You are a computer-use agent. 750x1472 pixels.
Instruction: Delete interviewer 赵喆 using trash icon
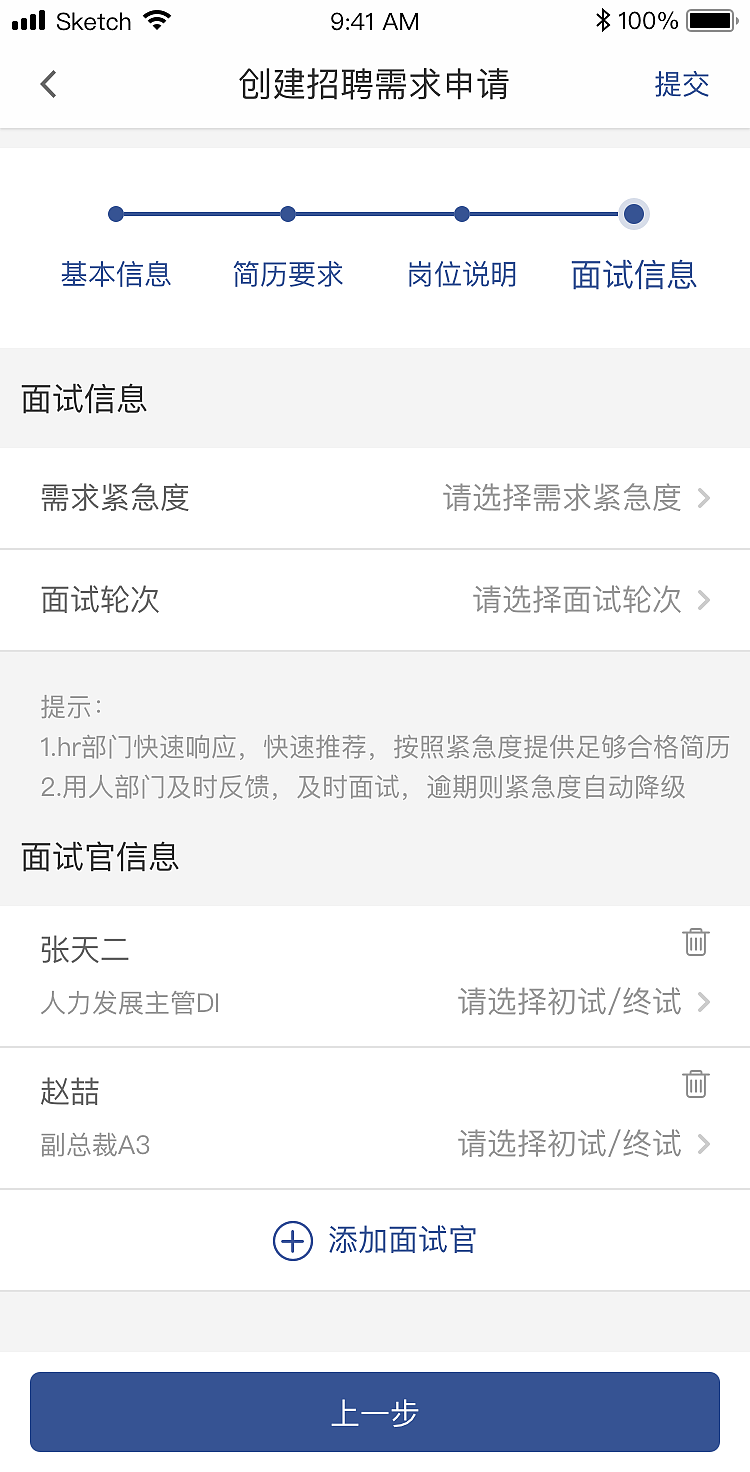click(x=696, y=1083)
